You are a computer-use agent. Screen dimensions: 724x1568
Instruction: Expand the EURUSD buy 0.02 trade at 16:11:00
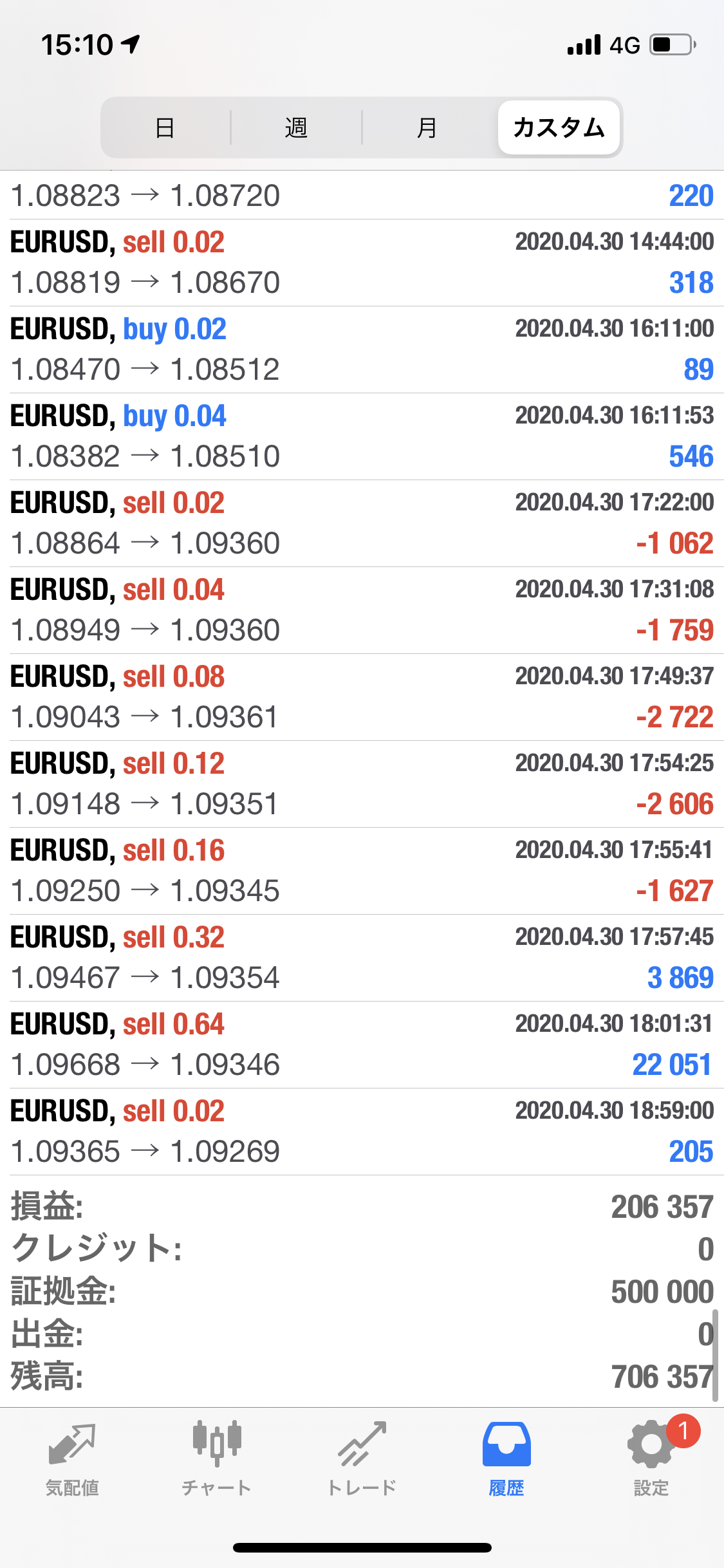click(362, 350)
